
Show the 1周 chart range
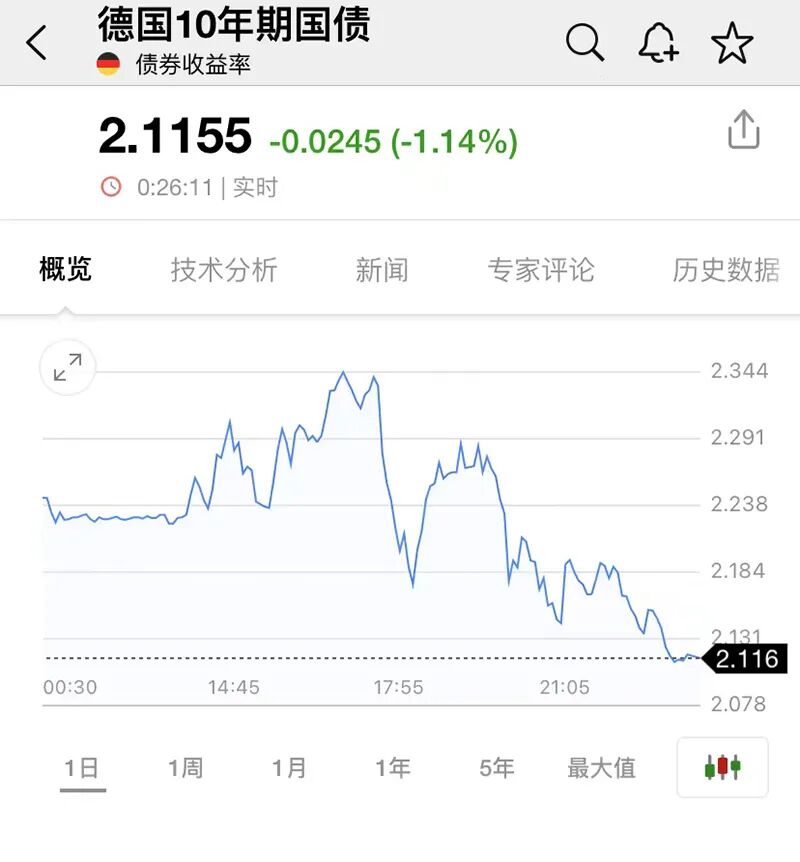tap(185, 768)
